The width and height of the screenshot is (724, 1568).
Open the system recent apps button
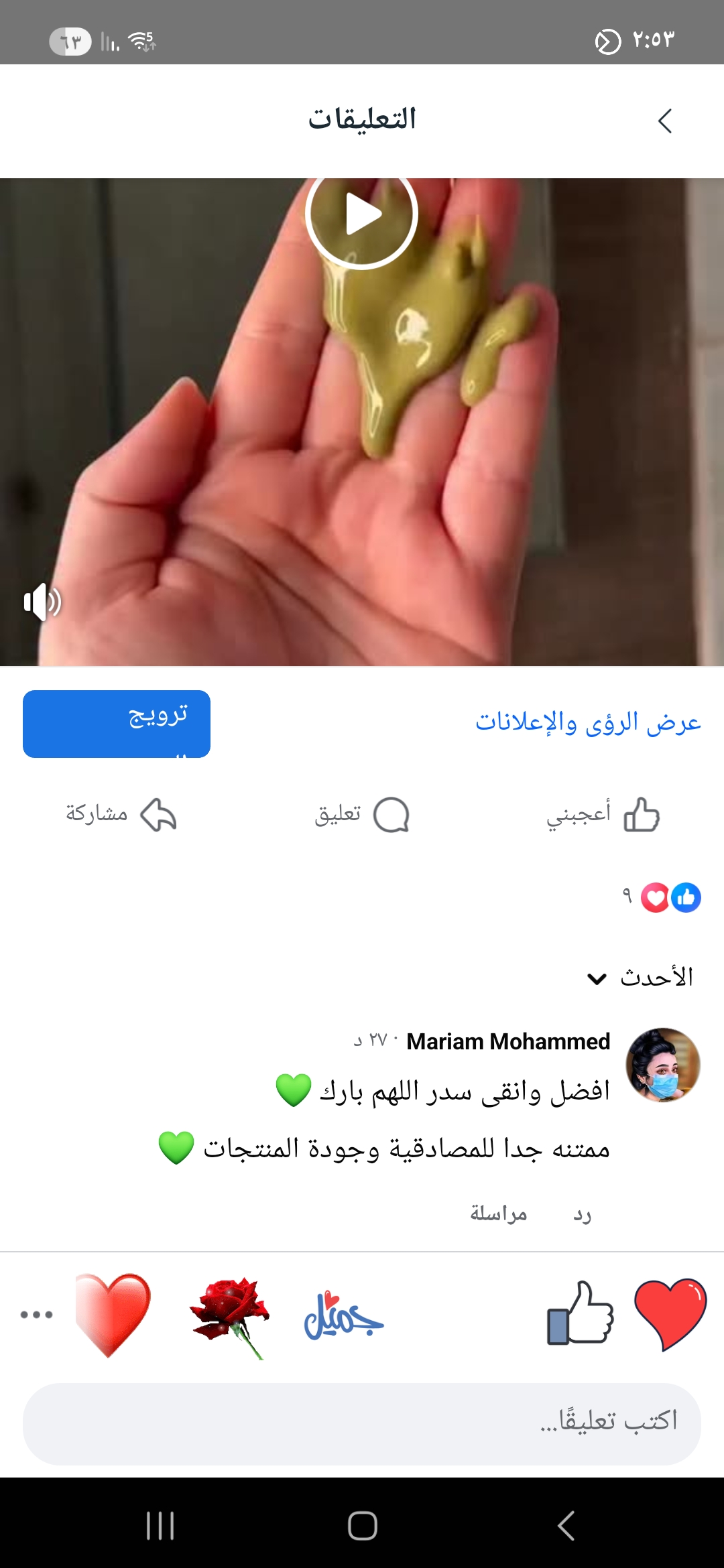[x=160, y=1526]
